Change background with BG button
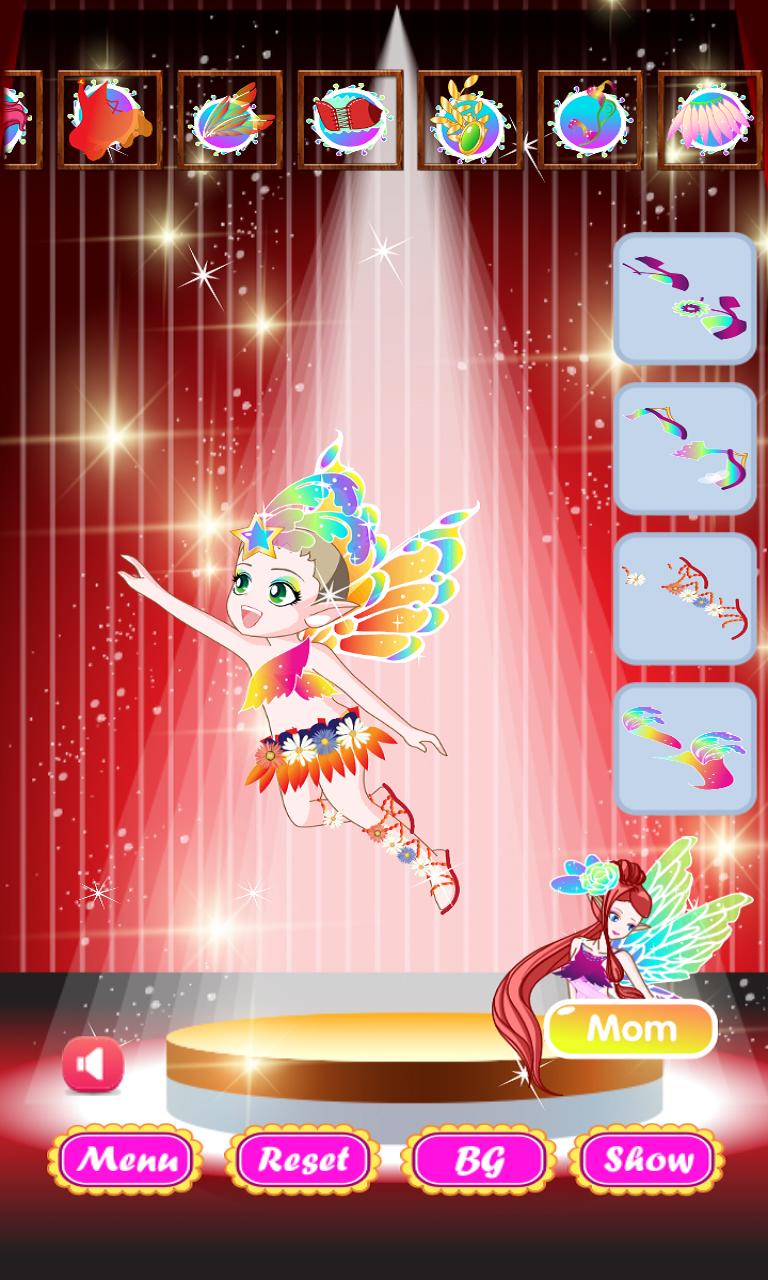This screenshot has height=1280, width=768. tap(478, 1160)
